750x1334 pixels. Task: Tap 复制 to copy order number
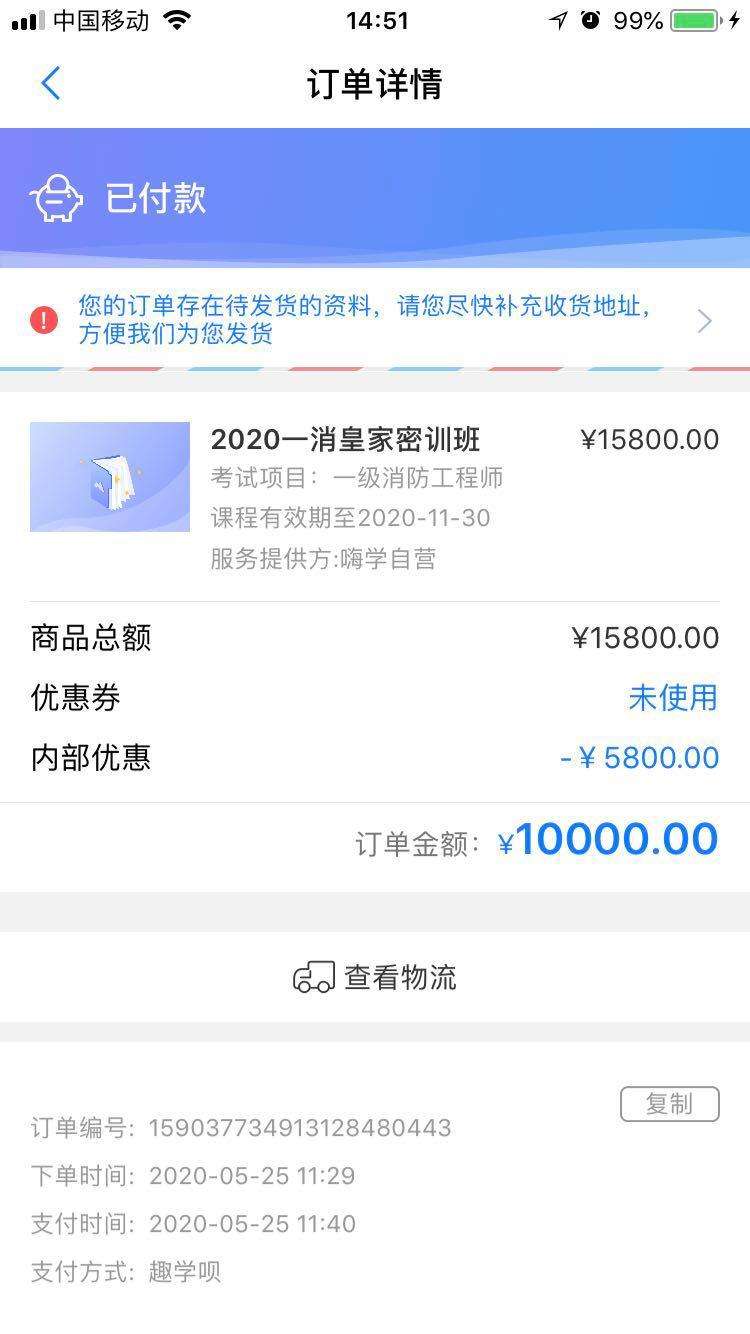tap(670, 1104)
